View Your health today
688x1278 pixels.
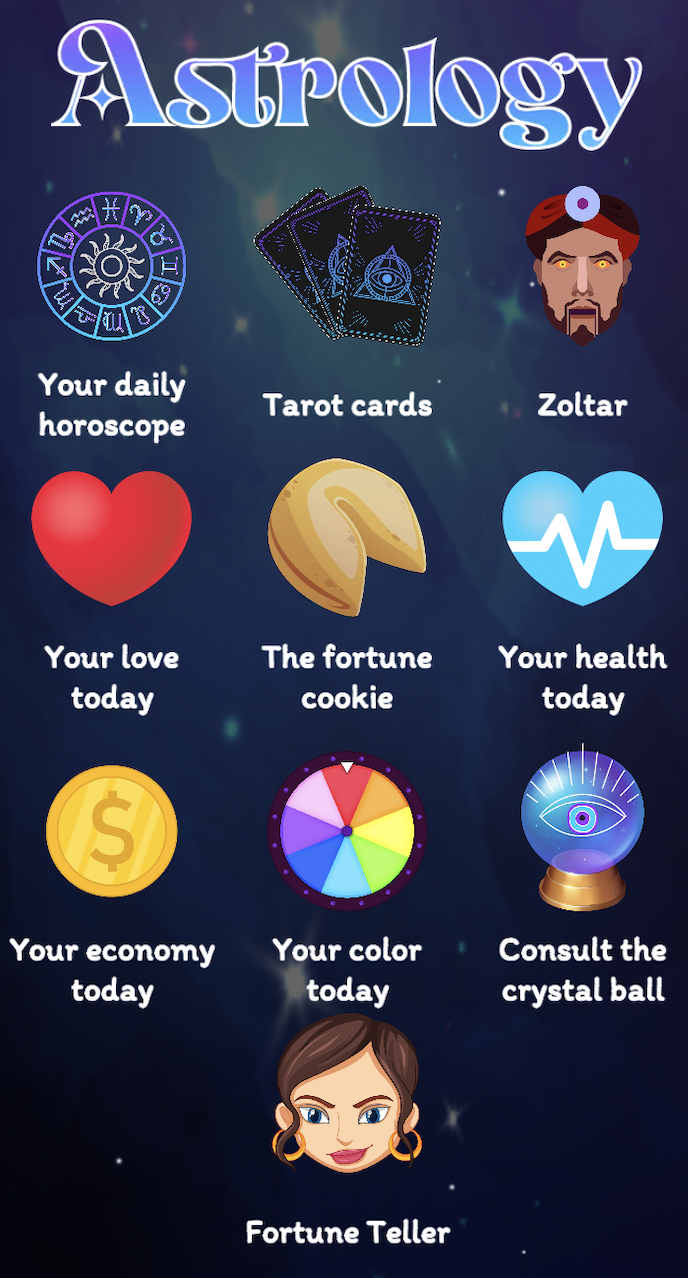(x=582, y=538)
